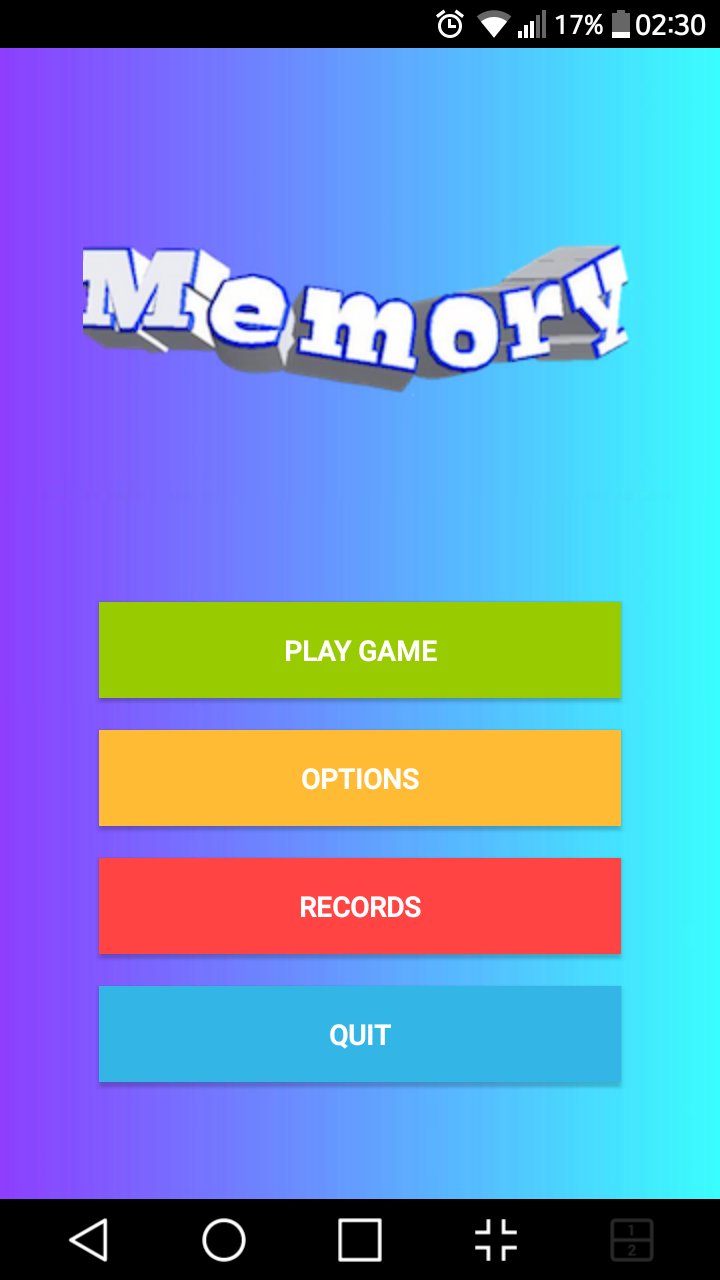Open the Options screen

tap(360, 778)
